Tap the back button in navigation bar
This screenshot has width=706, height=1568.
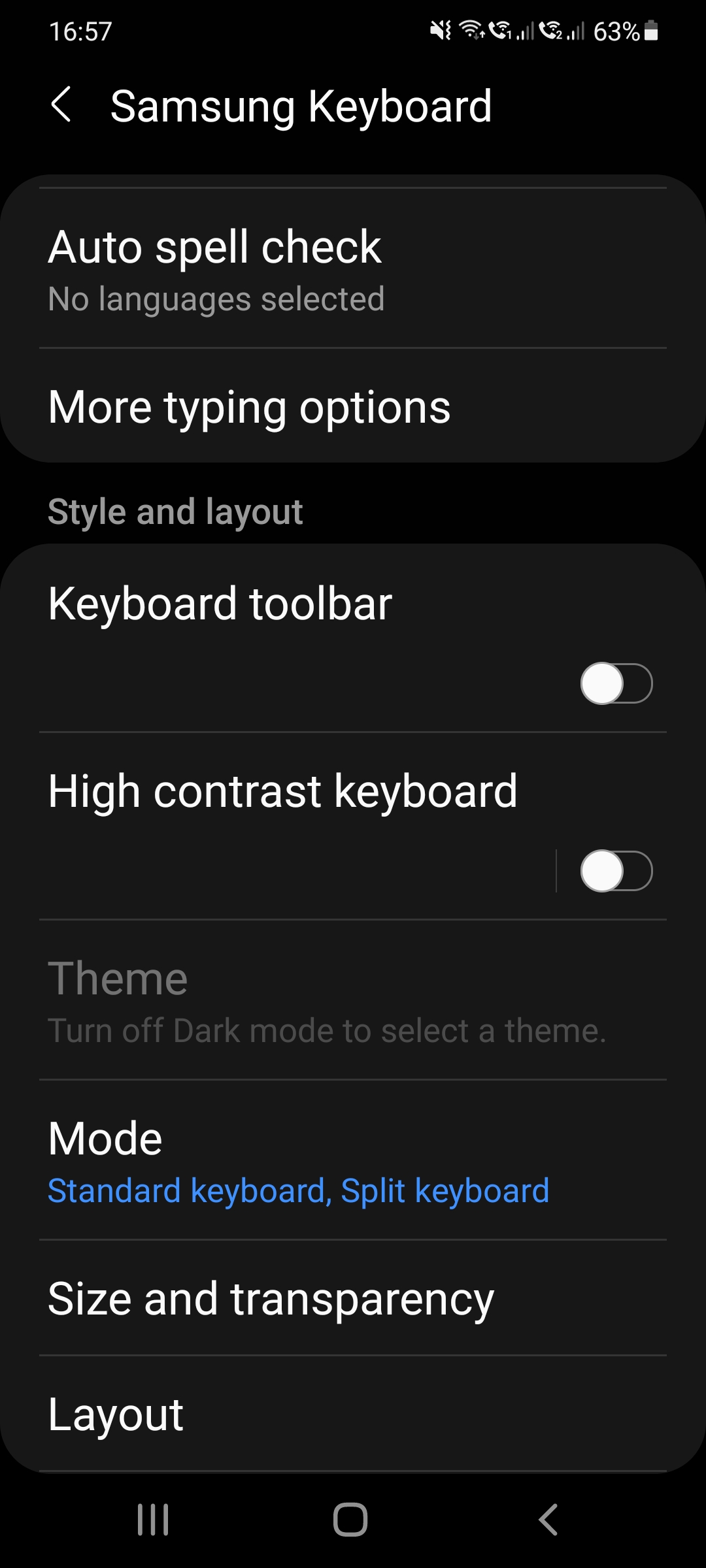pyautogui.click(x=546, y=1518)
